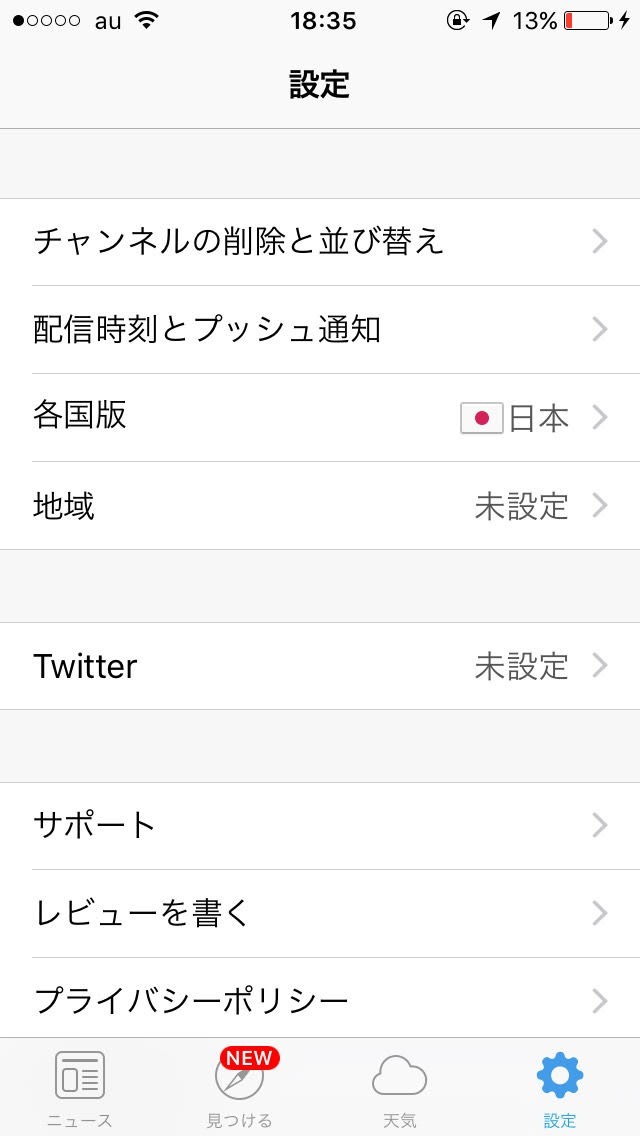View the プライバシーポリシー
This screenshot has width=640, height=1136.
(x=320, y=1000)
